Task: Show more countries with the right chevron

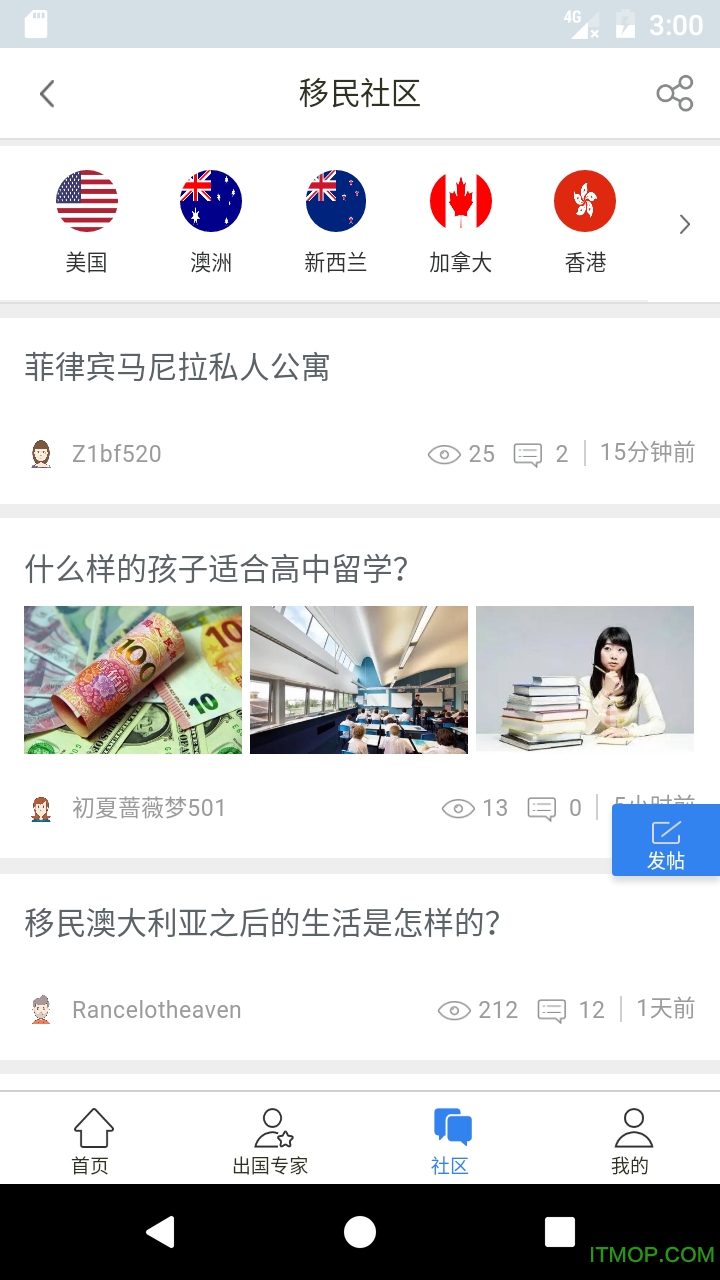Action: (685, 224)
